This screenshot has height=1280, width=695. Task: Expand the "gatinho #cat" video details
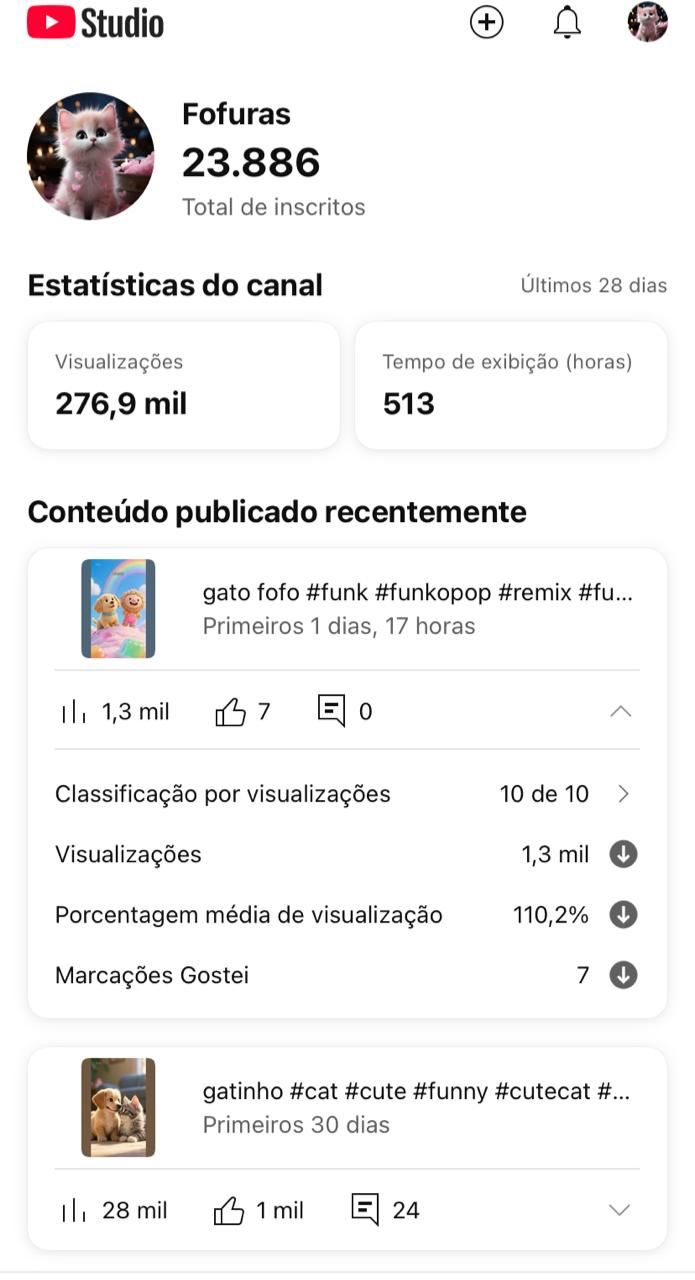[x=620, y=1210]
